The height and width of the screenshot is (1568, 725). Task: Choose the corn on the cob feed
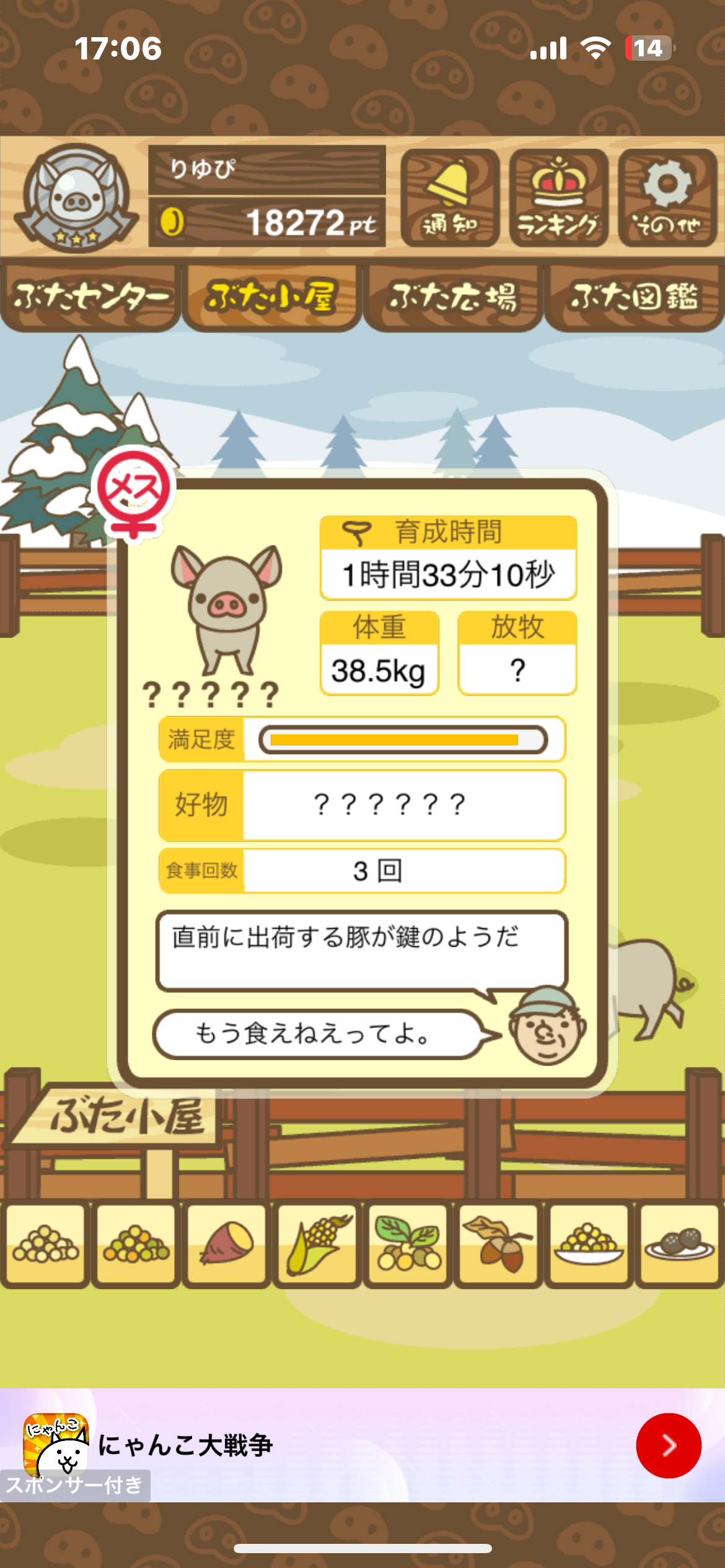pyautogui.click(x=317, y=1244)
